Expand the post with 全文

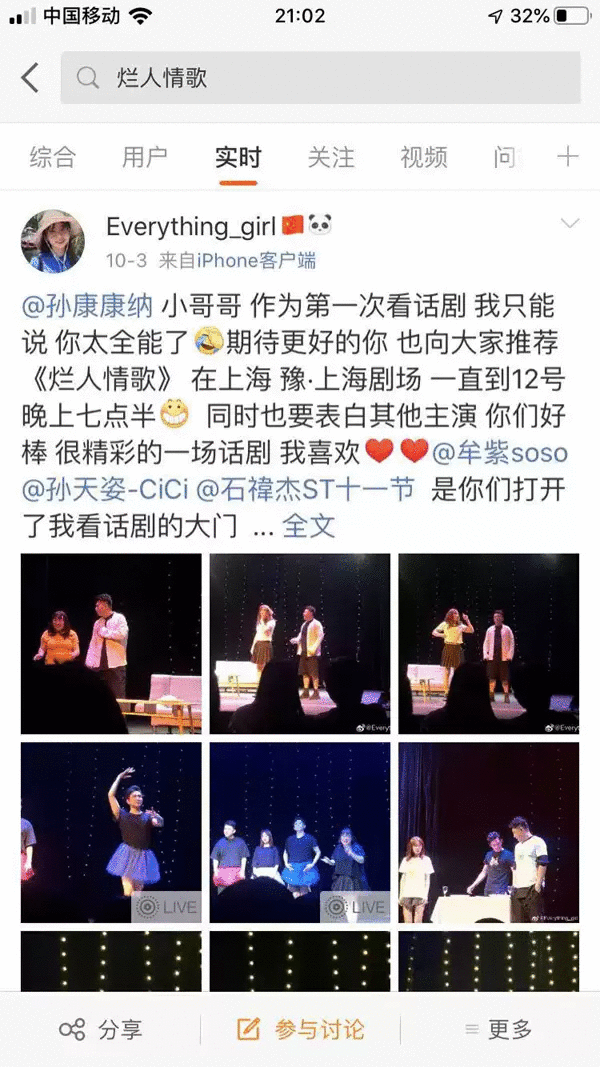point(308,526)
